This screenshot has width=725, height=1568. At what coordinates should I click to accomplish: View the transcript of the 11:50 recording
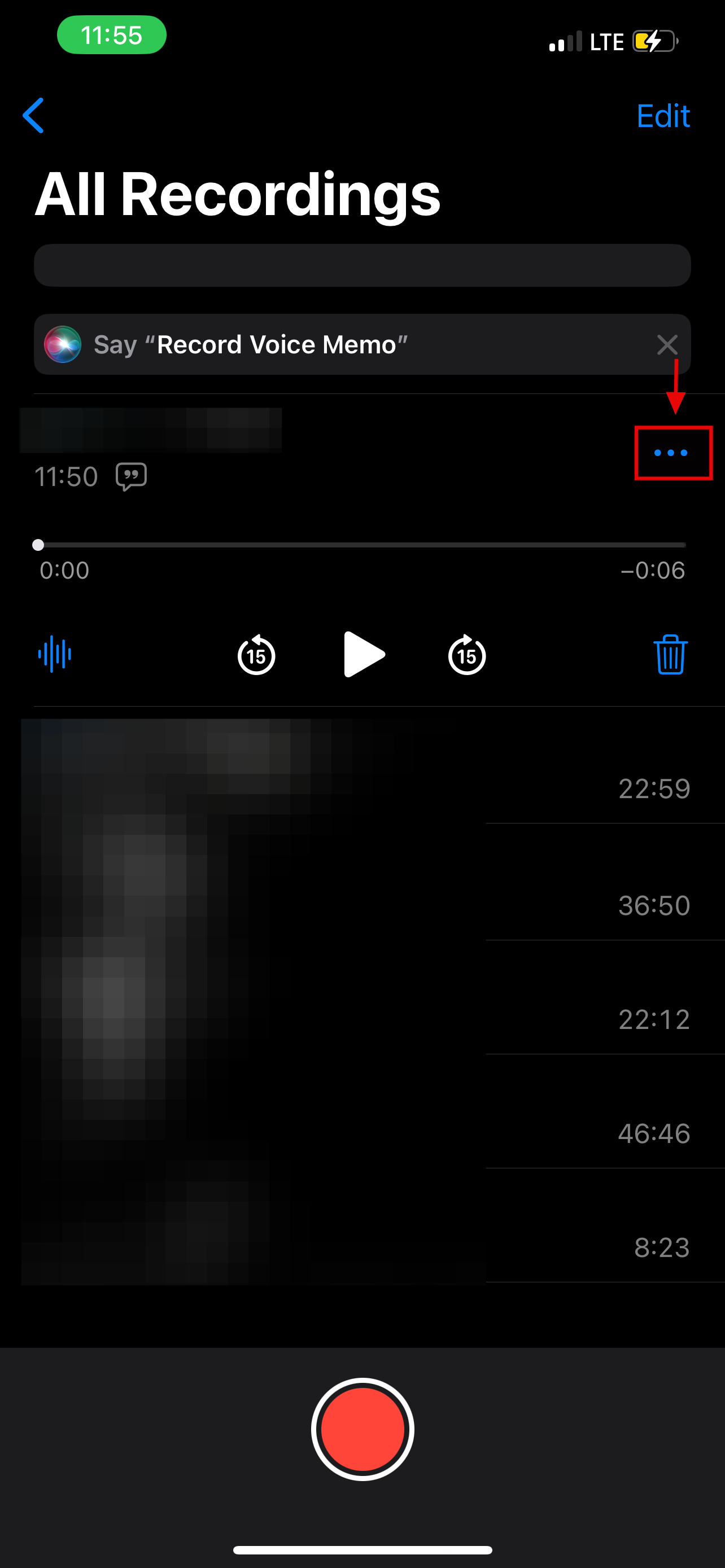(x=132, y=476)
